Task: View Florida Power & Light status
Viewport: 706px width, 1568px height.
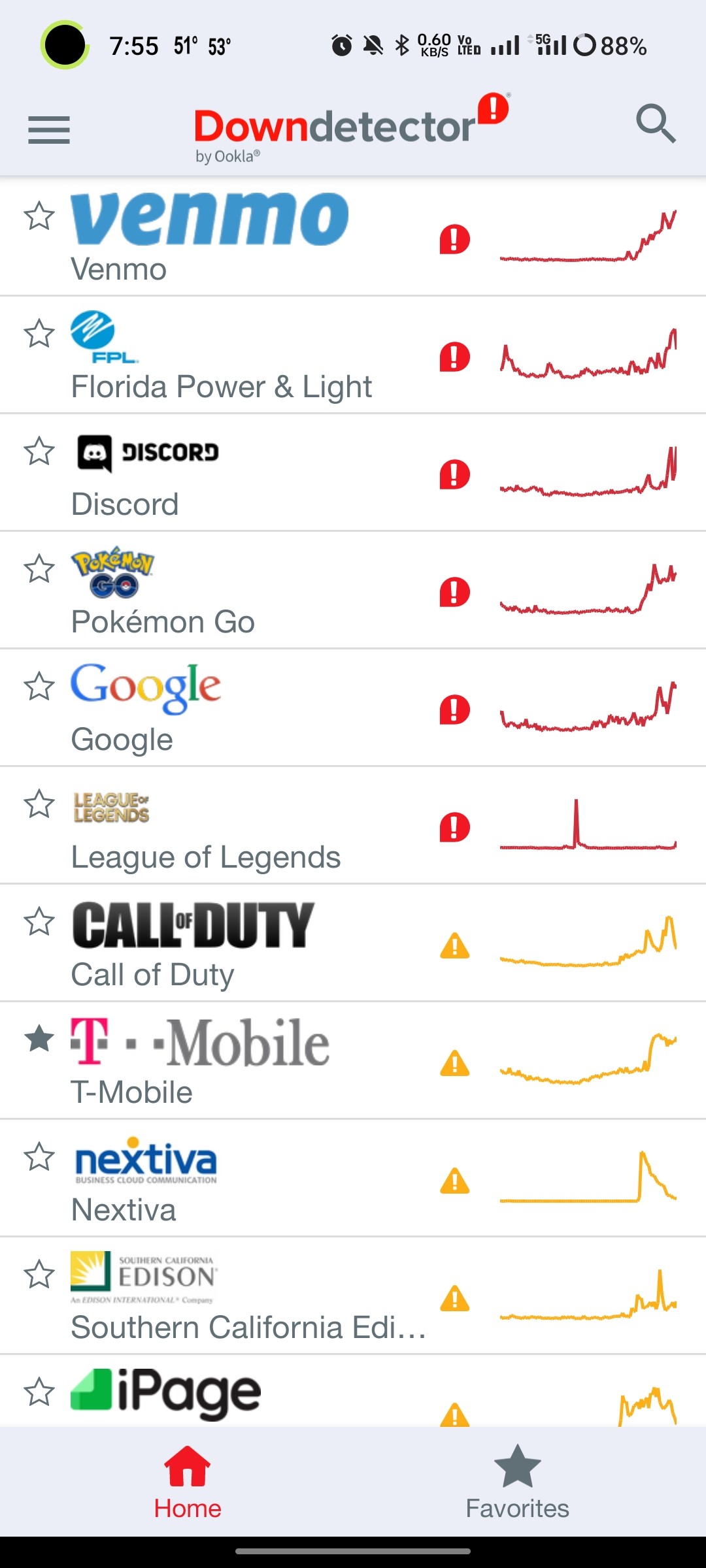Action: pos(353,355)
